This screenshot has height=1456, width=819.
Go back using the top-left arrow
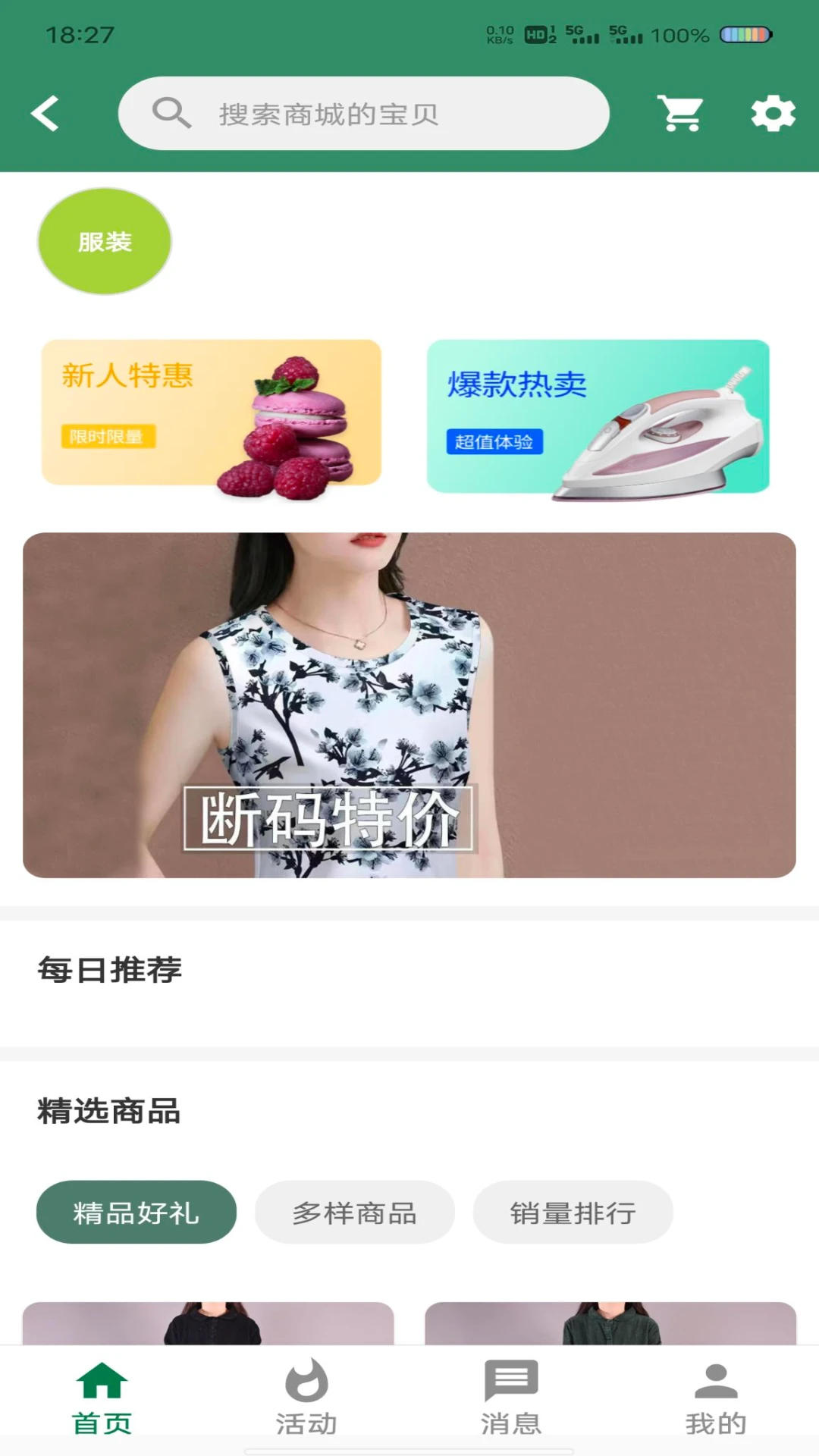click(45, 114)
